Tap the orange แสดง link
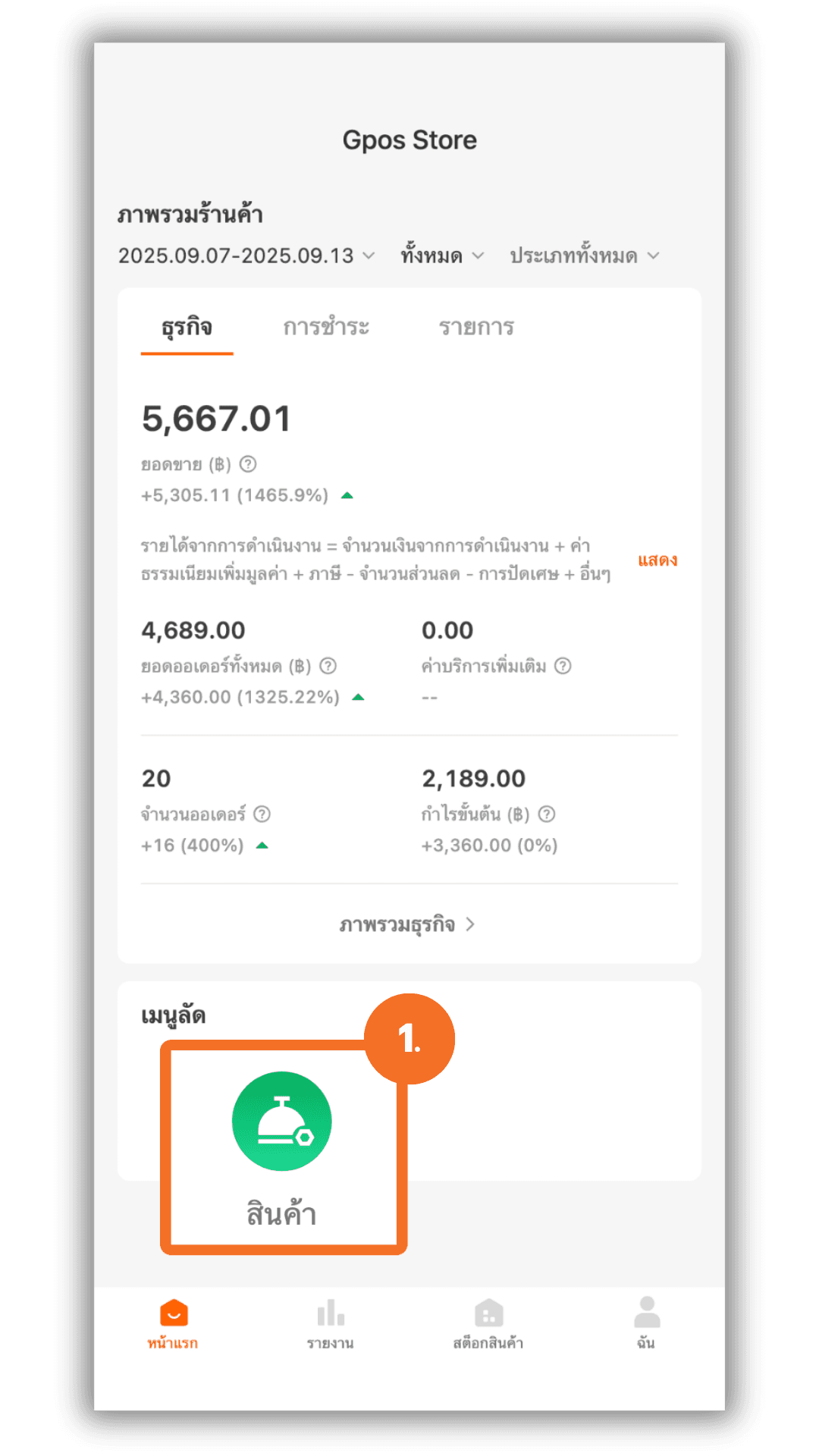 coord(657,560)
